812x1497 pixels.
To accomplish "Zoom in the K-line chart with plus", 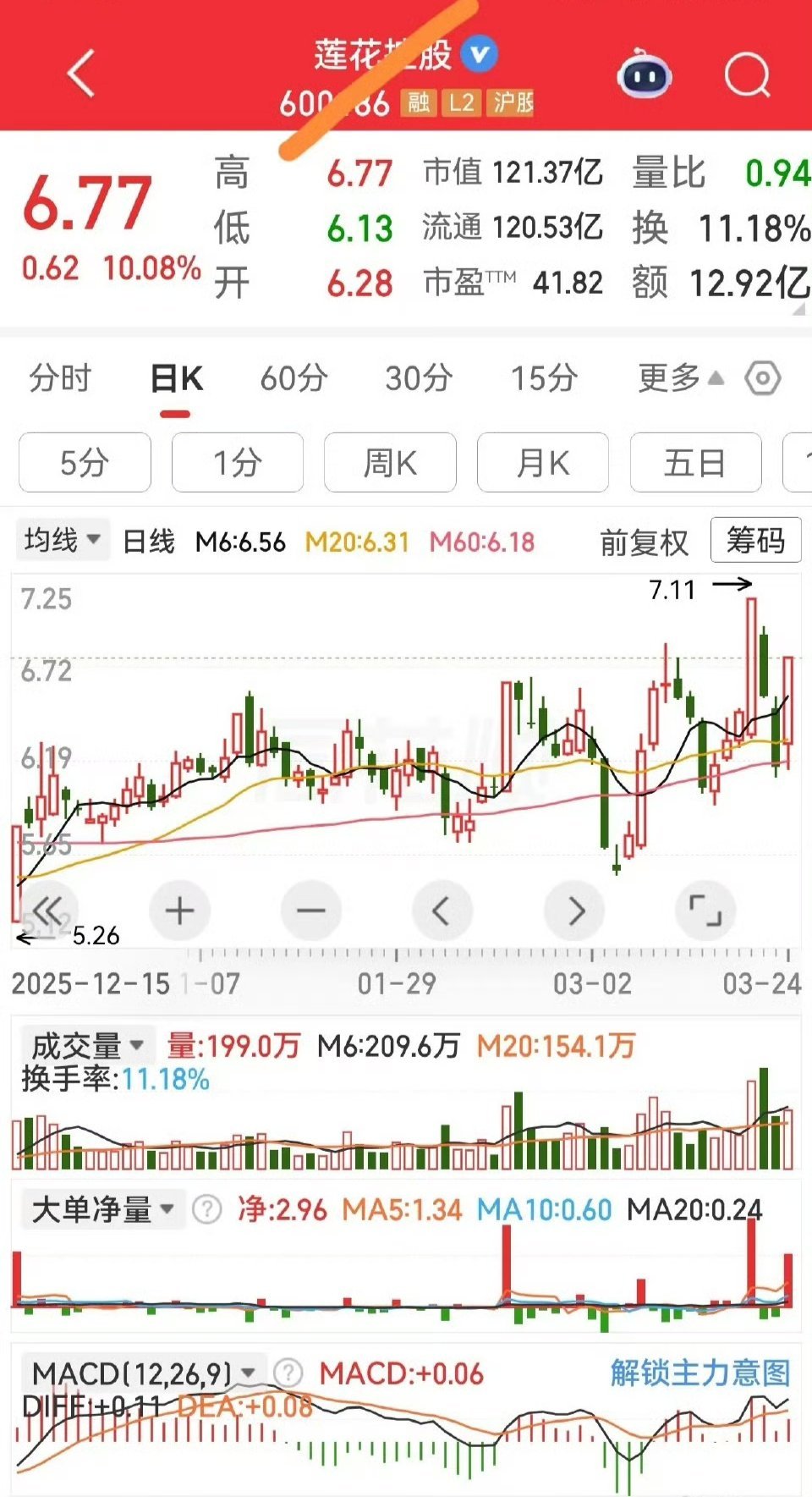I will (x=179, y=911).
